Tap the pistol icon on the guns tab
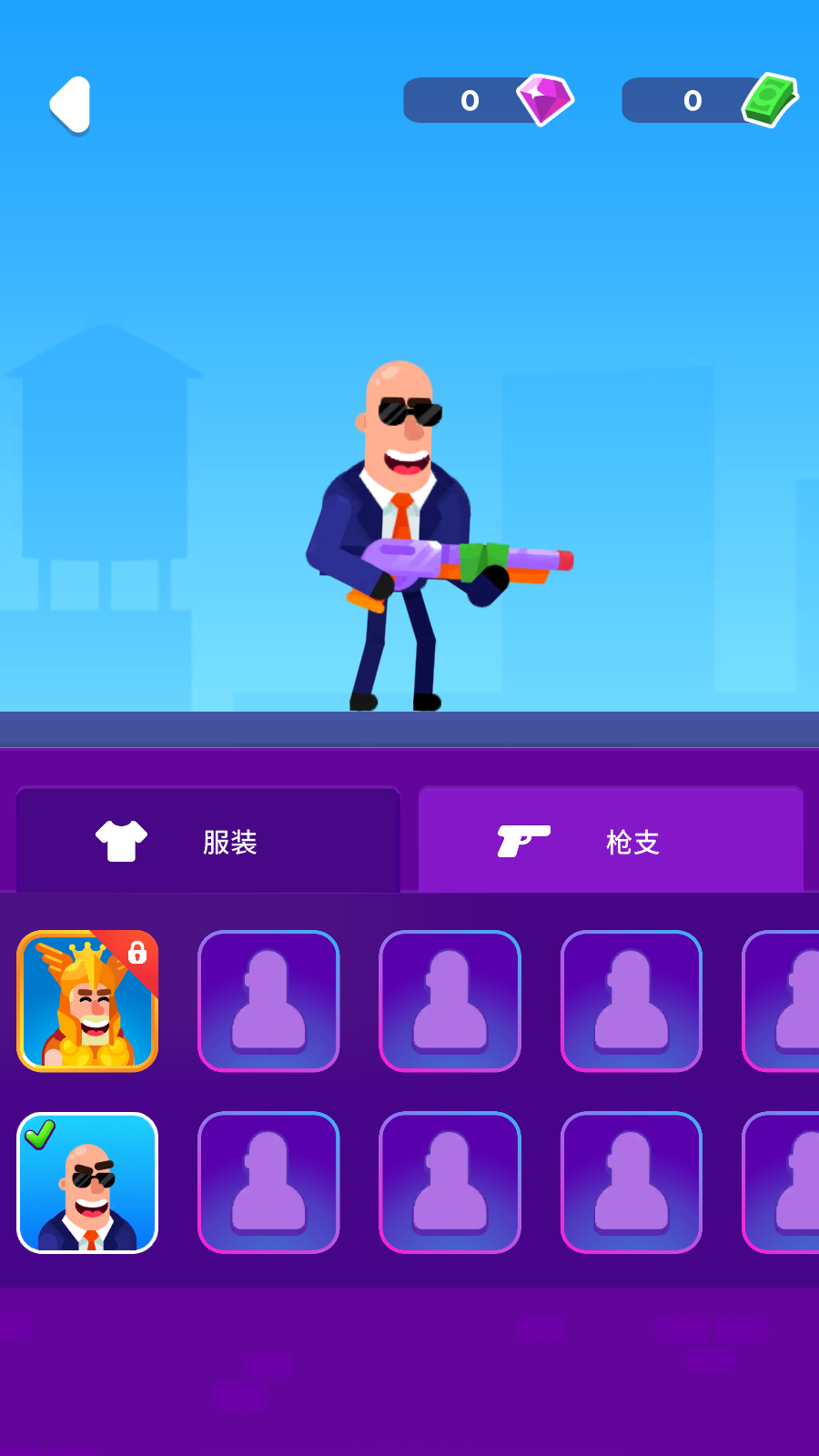Screen dimensions: 819x1456 tap(523, 842)
